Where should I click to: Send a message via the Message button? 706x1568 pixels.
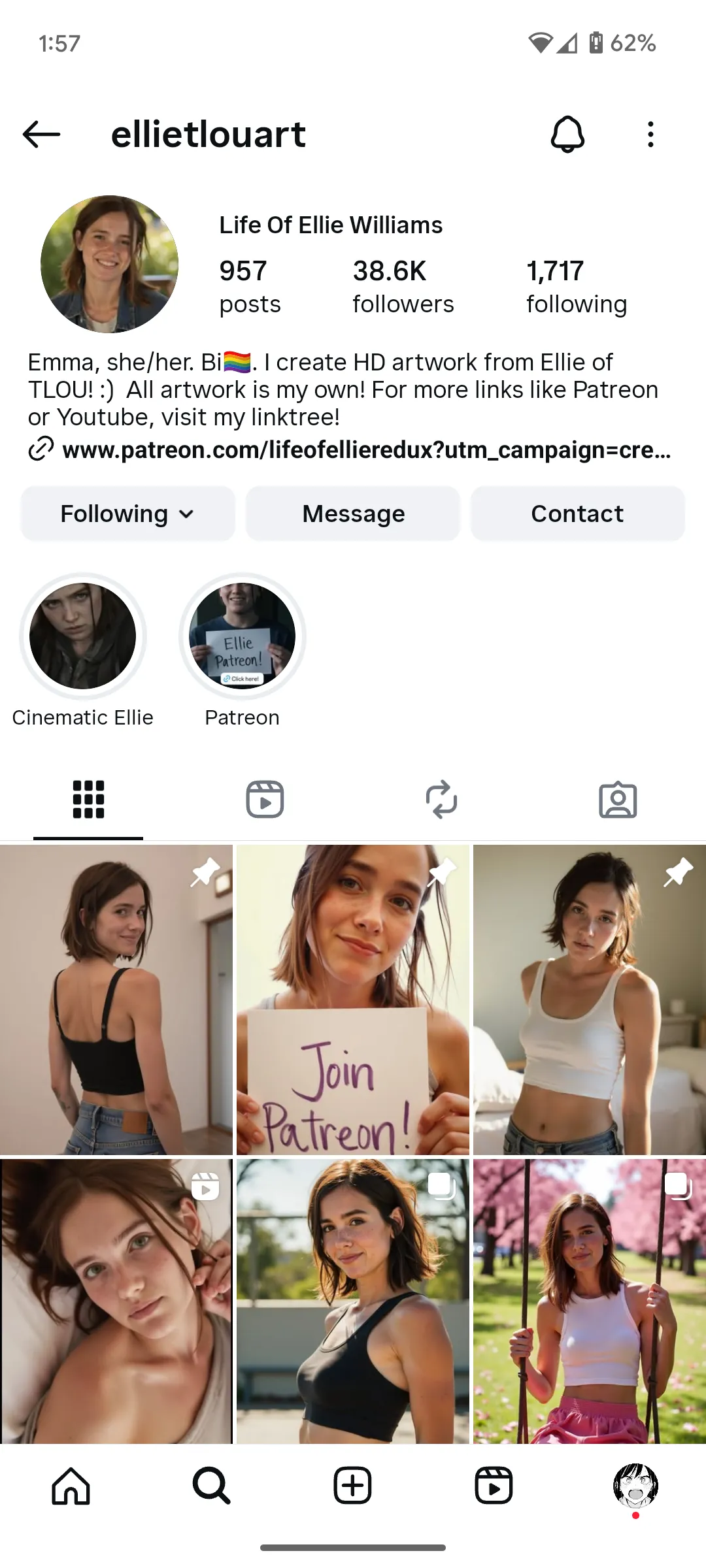(353, 514)
